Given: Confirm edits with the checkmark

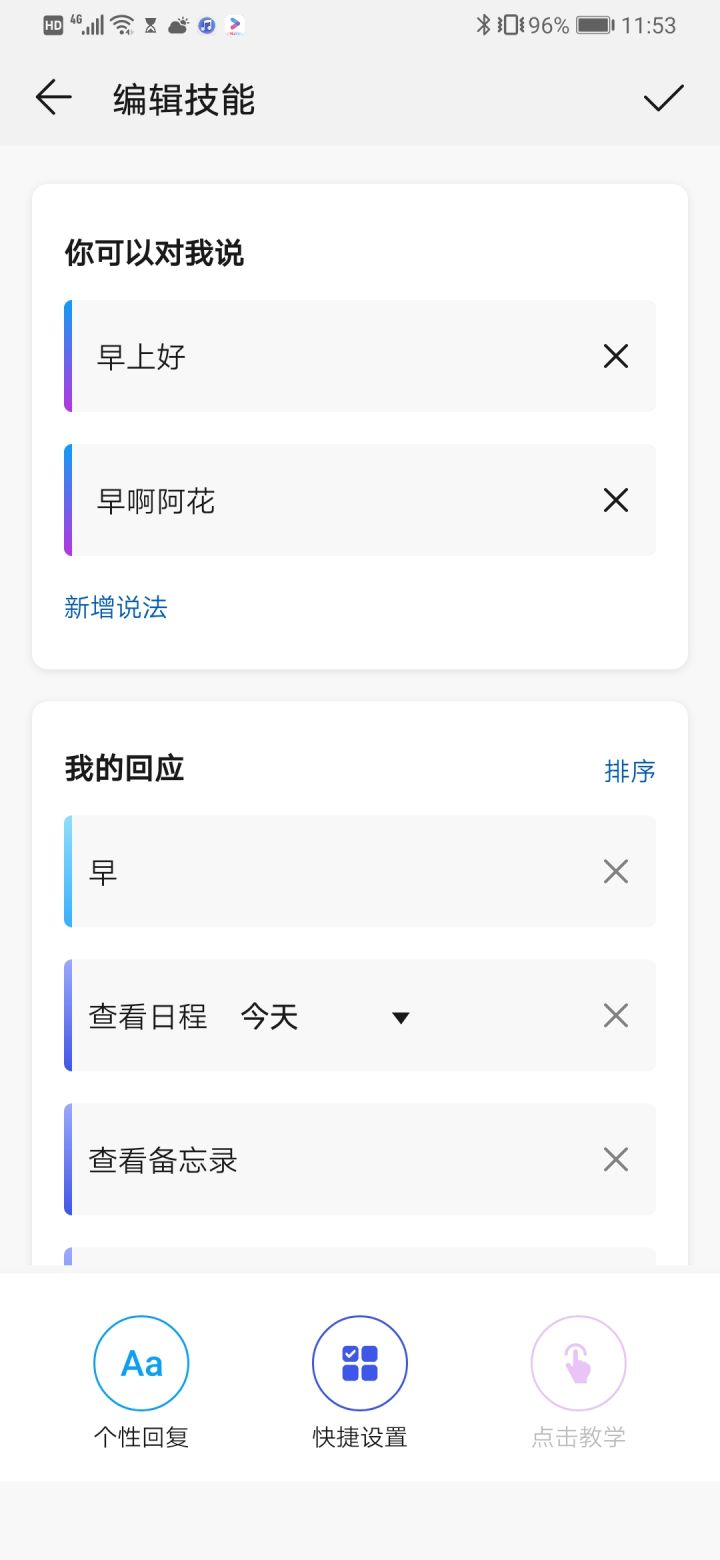Looking at the screenshot, I should pos(663,98).
